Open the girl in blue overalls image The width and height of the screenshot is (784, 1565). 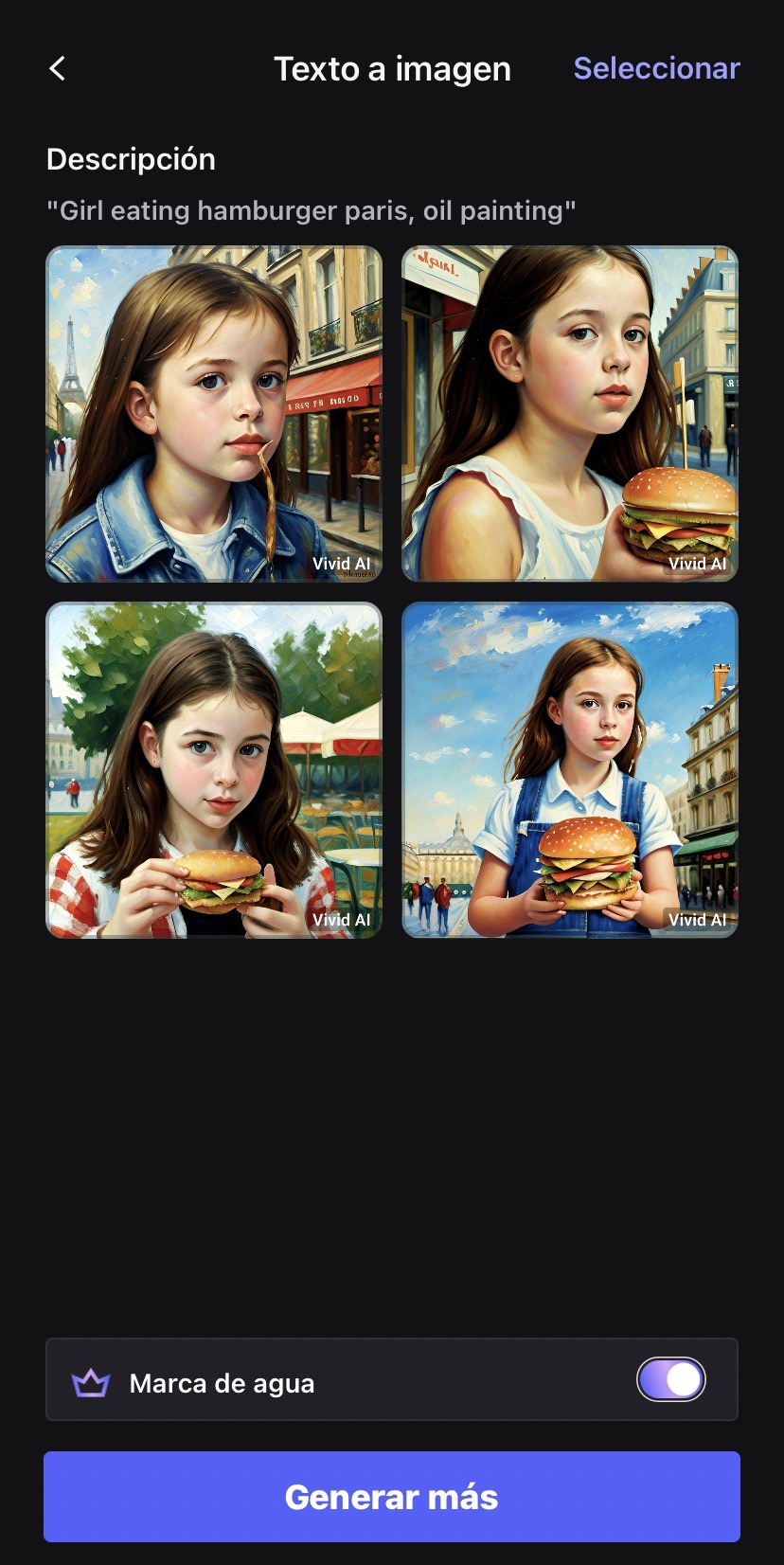tap(570, 770)
